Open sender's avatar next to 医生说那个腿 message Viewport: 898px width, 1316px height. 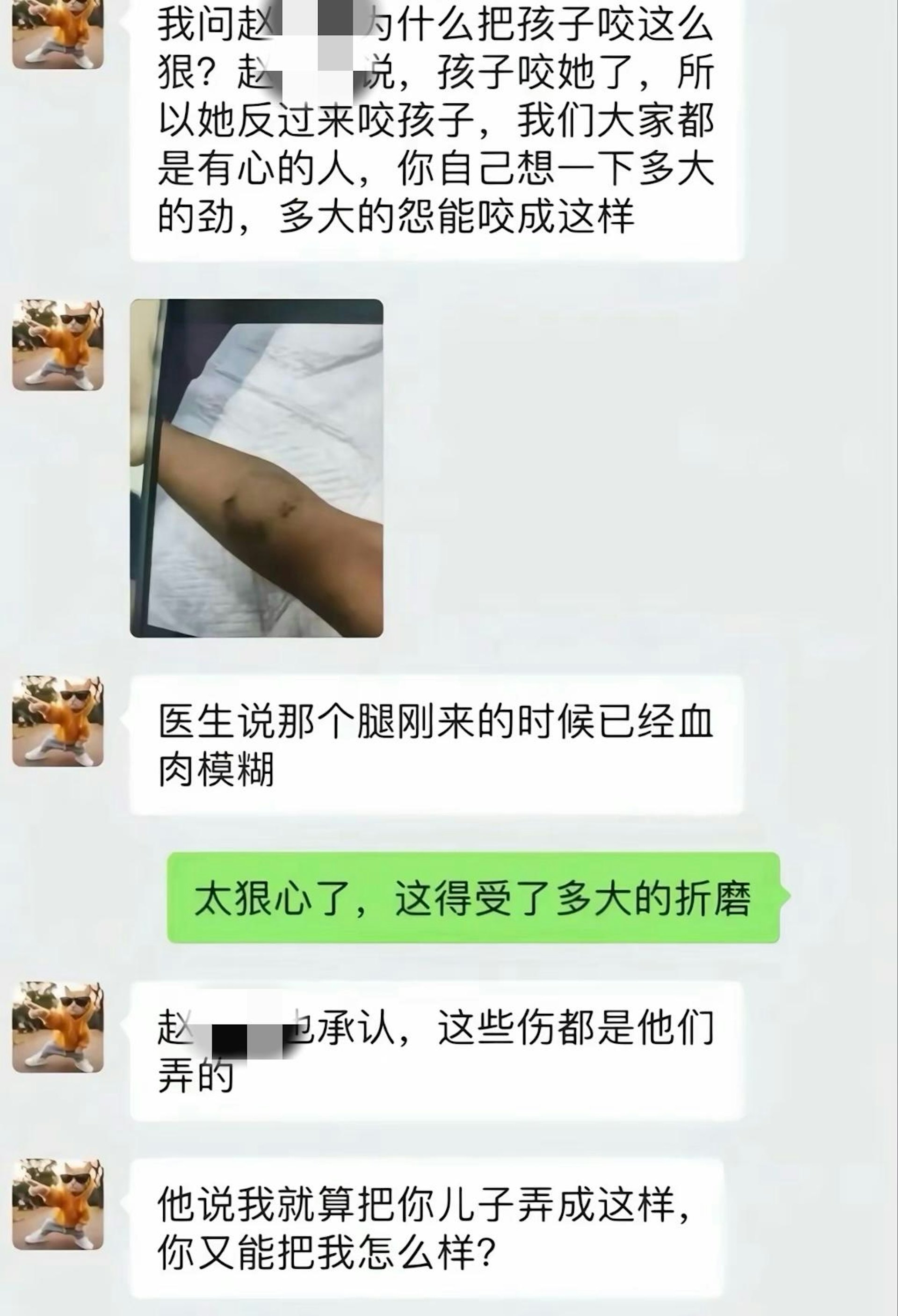[58, 721]
